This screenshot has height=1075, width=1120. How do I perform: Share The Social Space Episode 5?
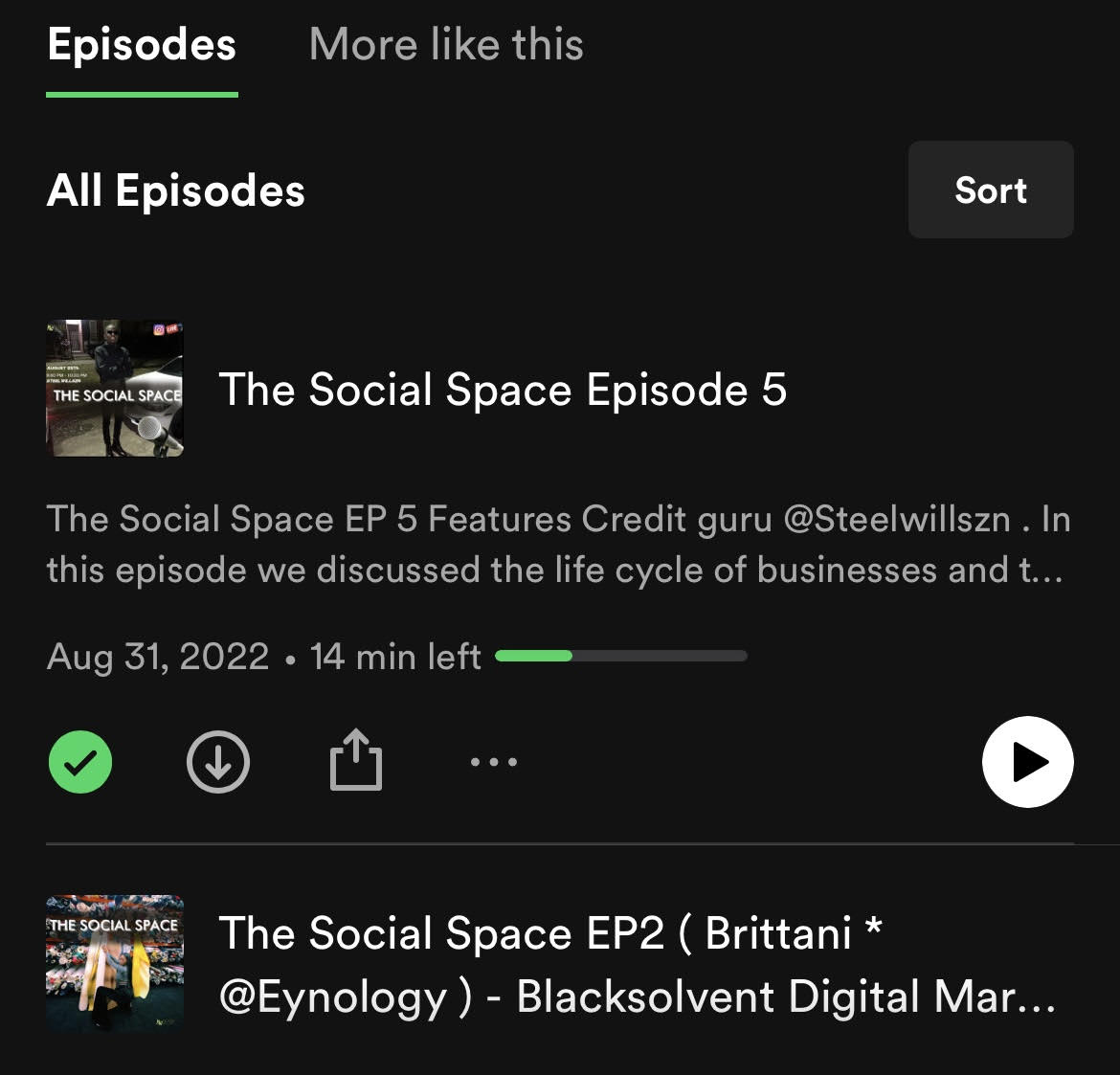click(x=356, y=761)
